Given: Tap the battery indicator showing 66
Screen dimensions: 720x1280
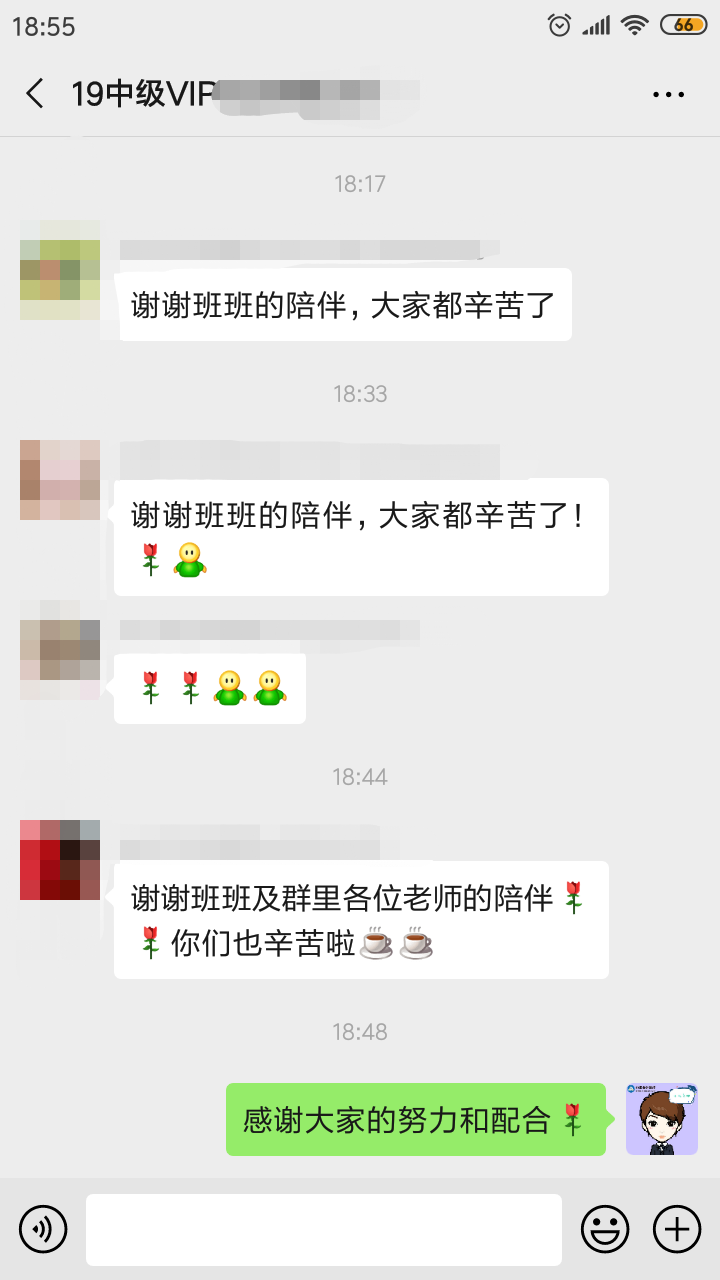Looking at the screenshot, I should pyautogui.click(x=683, y=23).
